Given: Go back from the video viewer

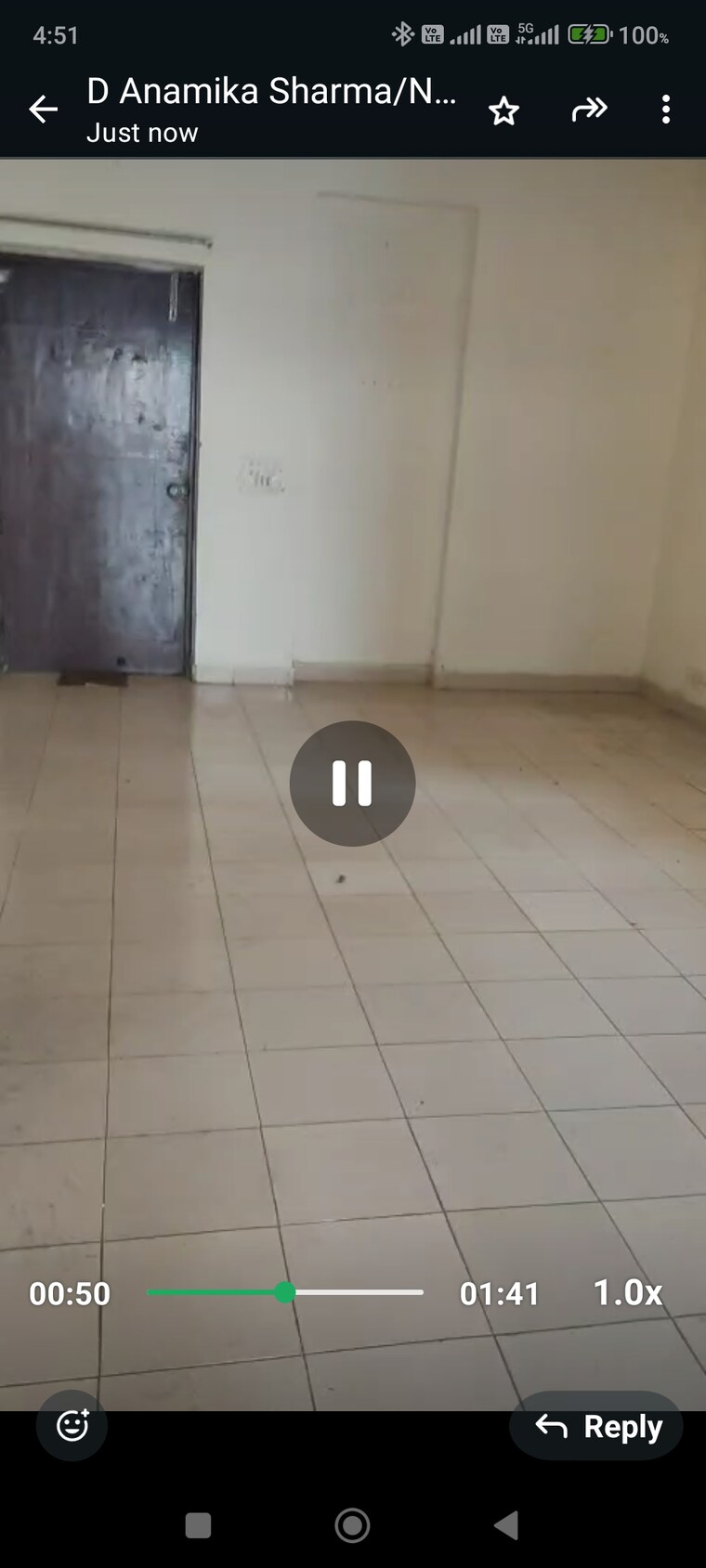Looking at the screenshot, I should click(x=43, y=110).
